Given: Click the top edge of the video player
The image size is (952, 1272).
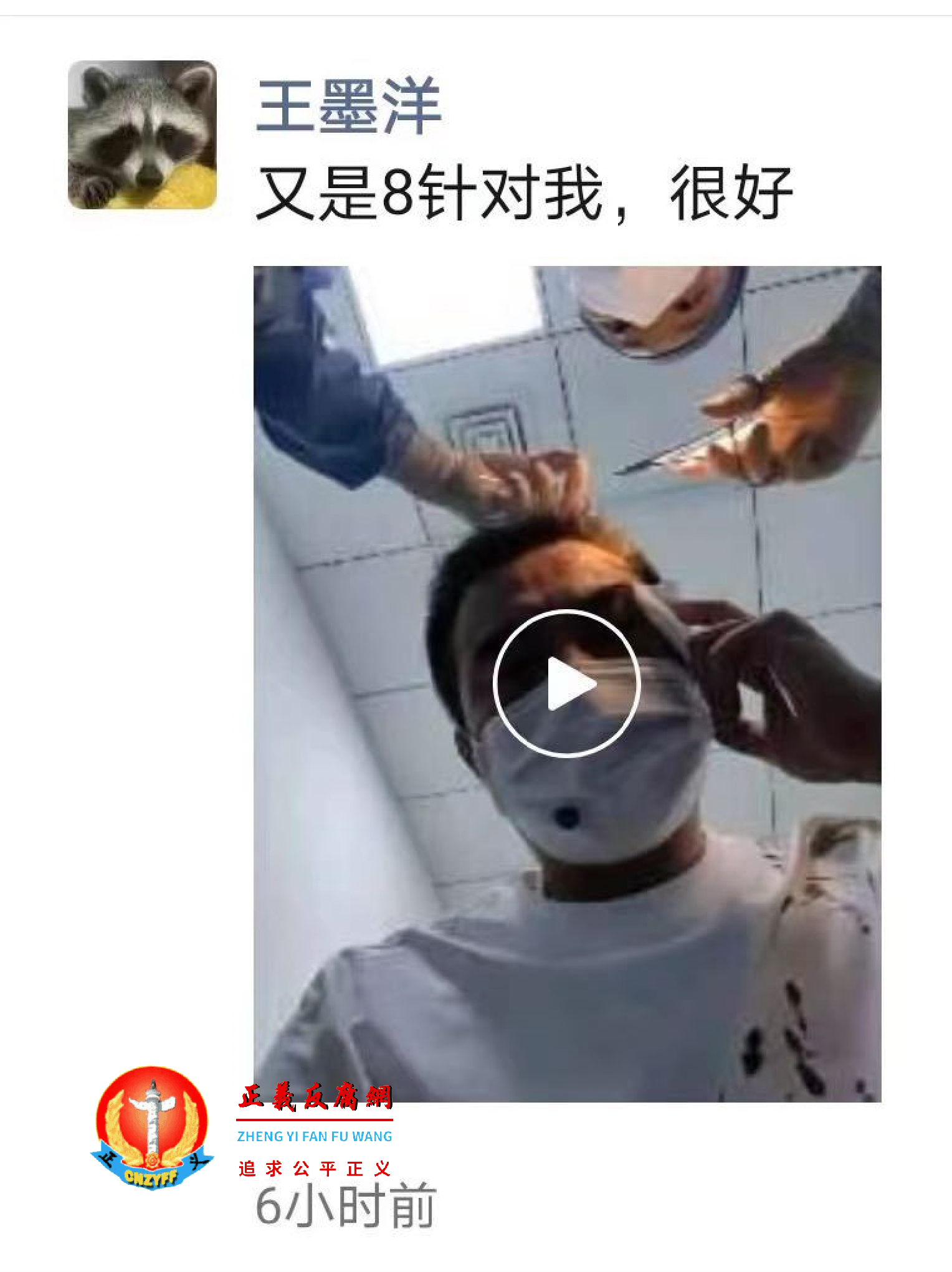Looking at the screenshot, I should click(568, 271).
